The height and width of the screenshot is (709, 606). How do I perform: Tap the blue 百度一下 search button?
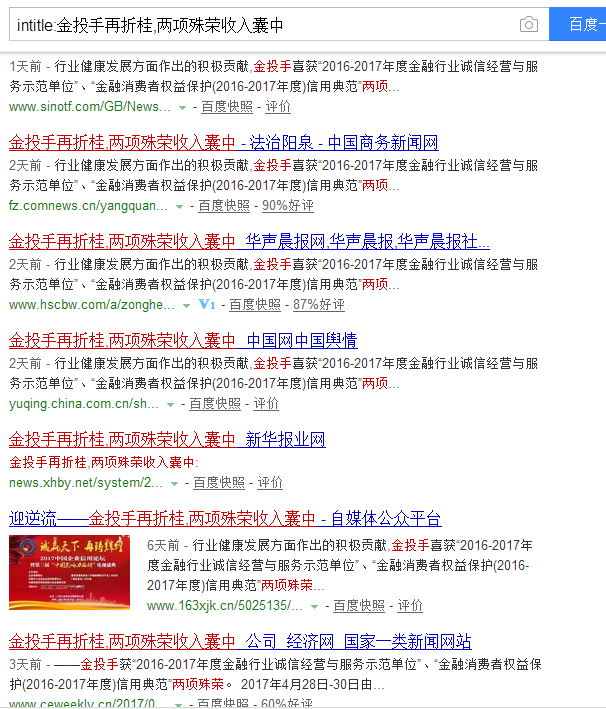pyautogui.click(x=580, y=24)
